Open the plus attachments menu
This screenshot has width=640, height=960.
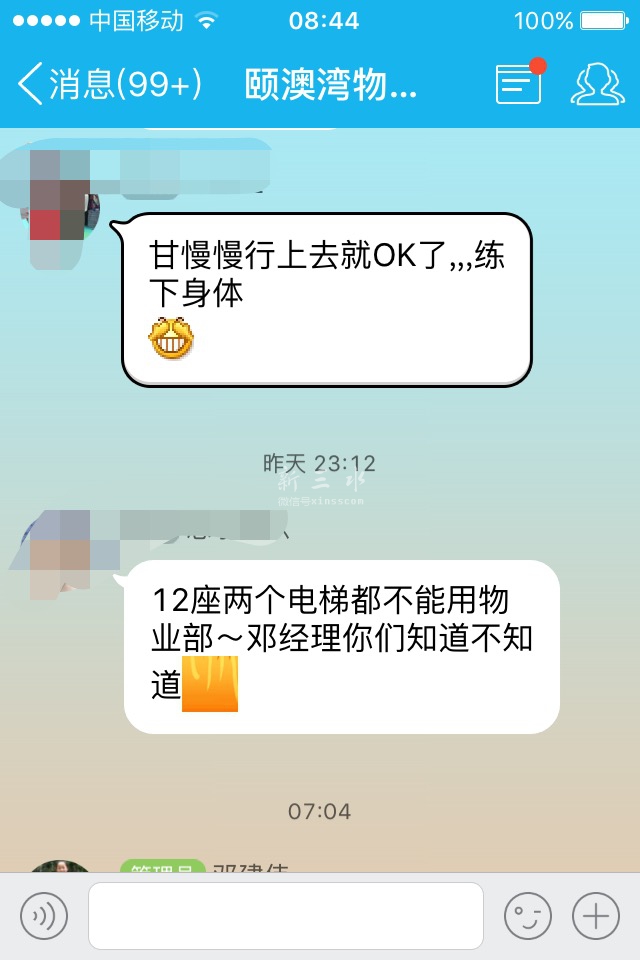pos(596,915)
